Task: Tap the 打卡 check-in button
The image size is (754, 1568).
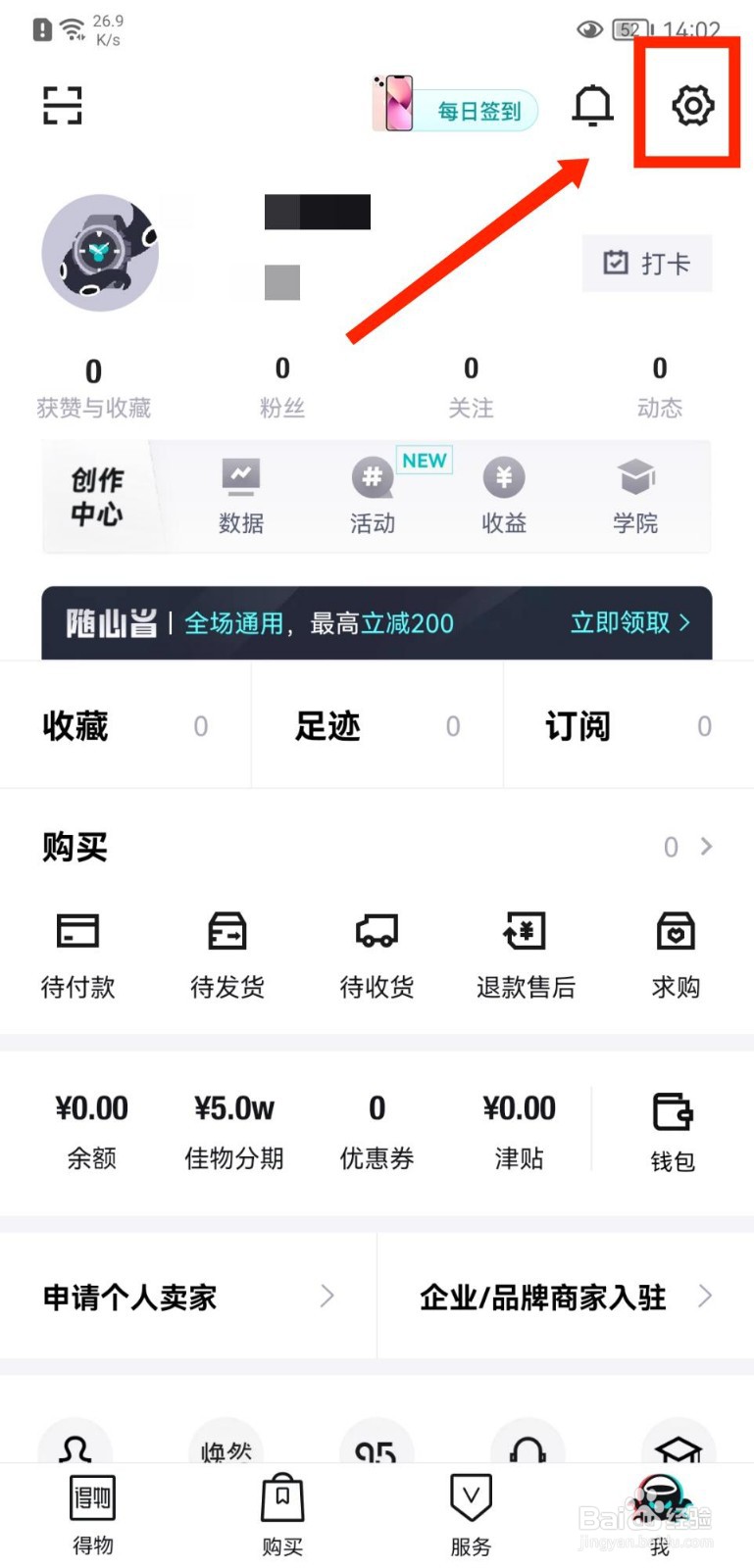Action: click(647, 263)
